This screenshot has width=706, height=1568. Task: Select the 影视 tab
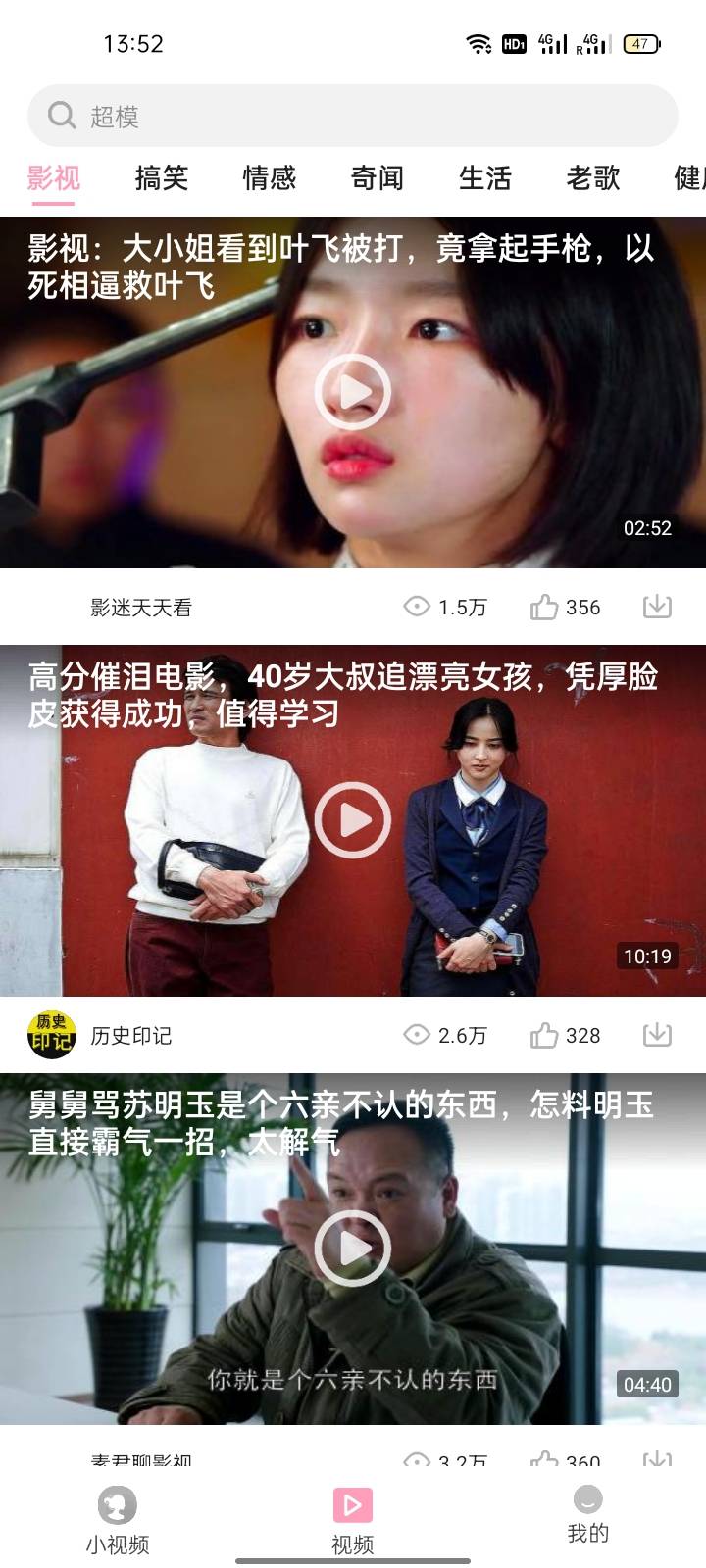53,177
